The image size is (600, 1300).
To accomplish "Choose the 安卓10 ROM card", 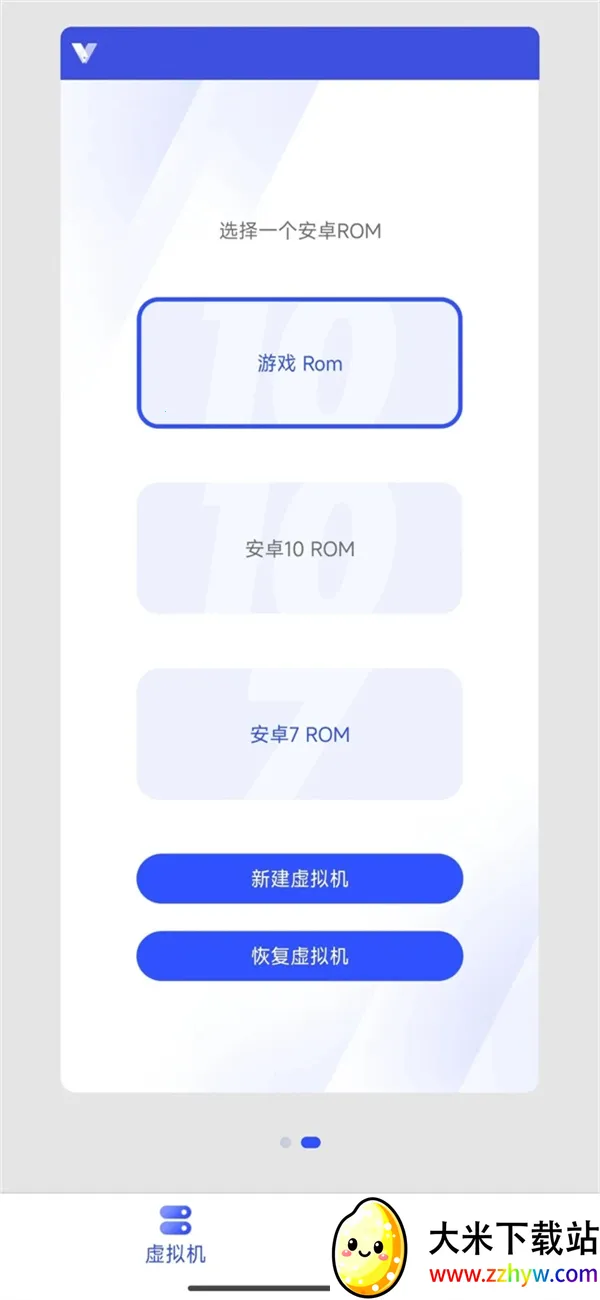I will tap(299, 548).
